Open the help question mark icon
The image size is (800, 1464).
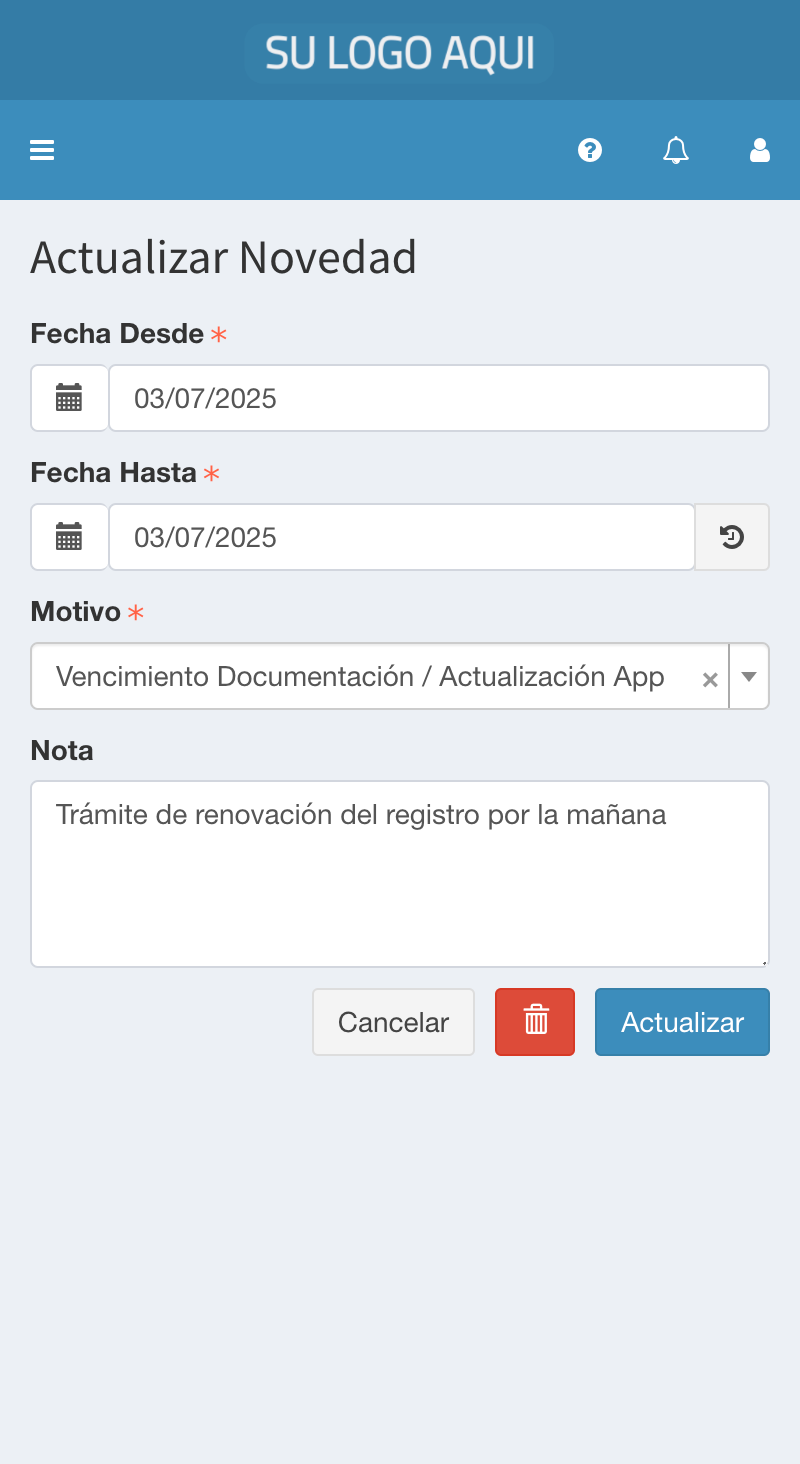590,151
